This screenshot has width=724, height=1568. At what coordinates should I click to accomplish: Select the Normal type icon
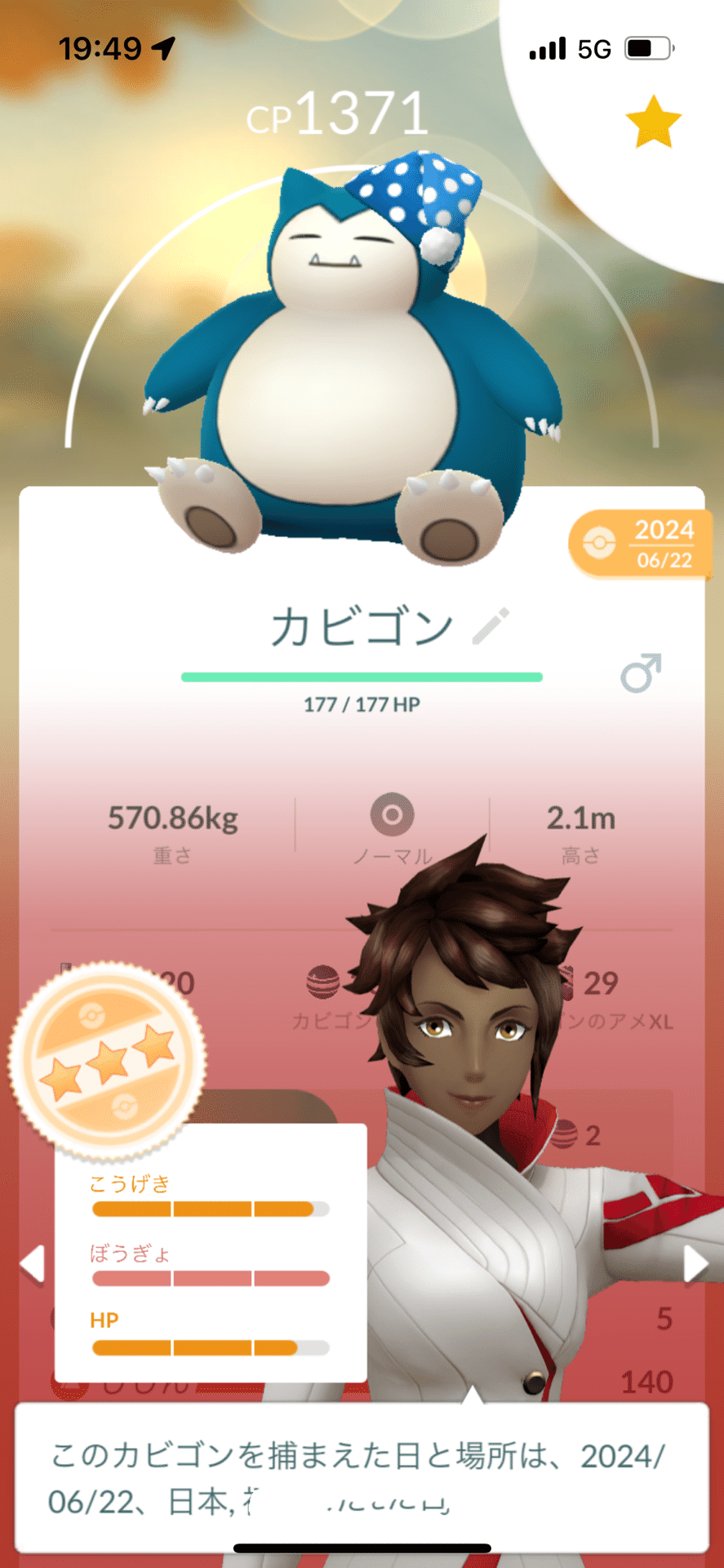[393, 814]
